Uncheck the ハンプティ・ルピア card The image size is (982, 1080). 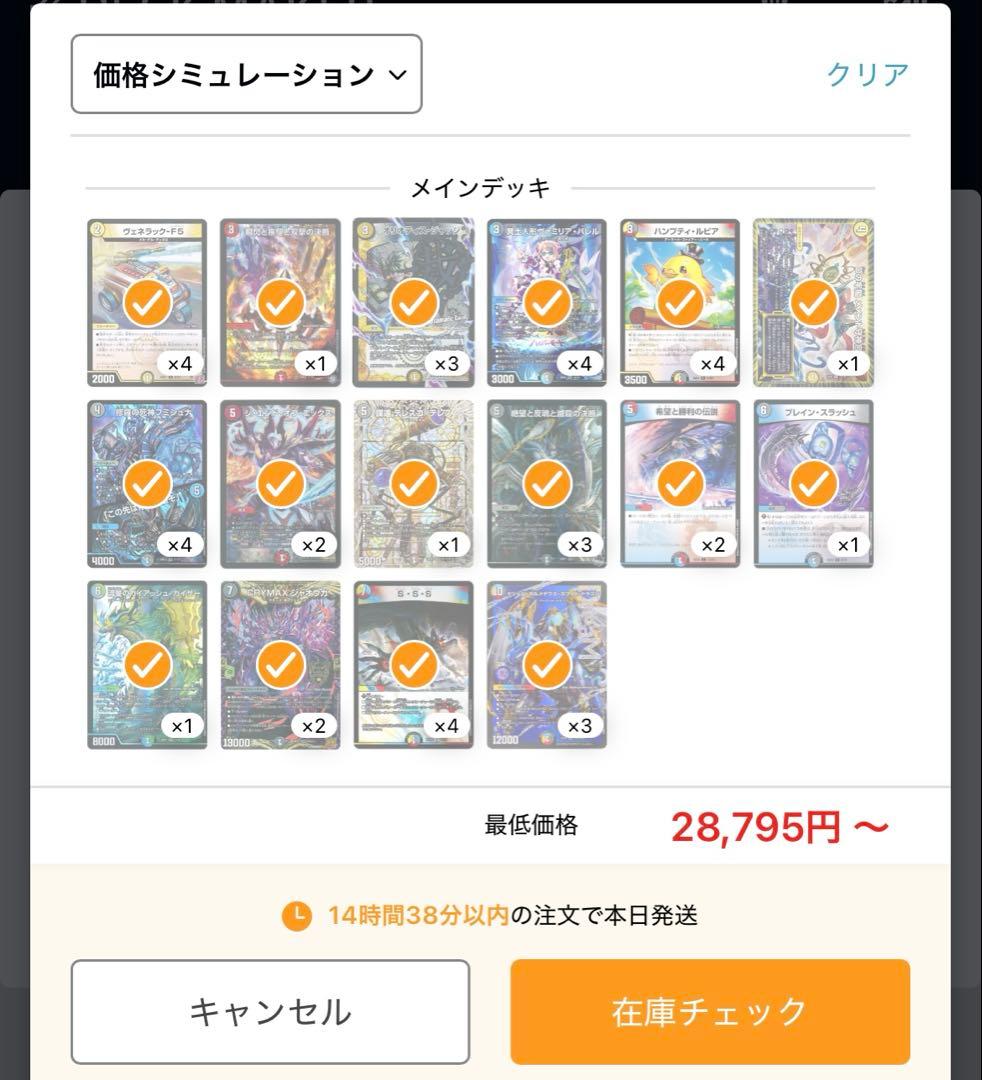tap(680, 303)
